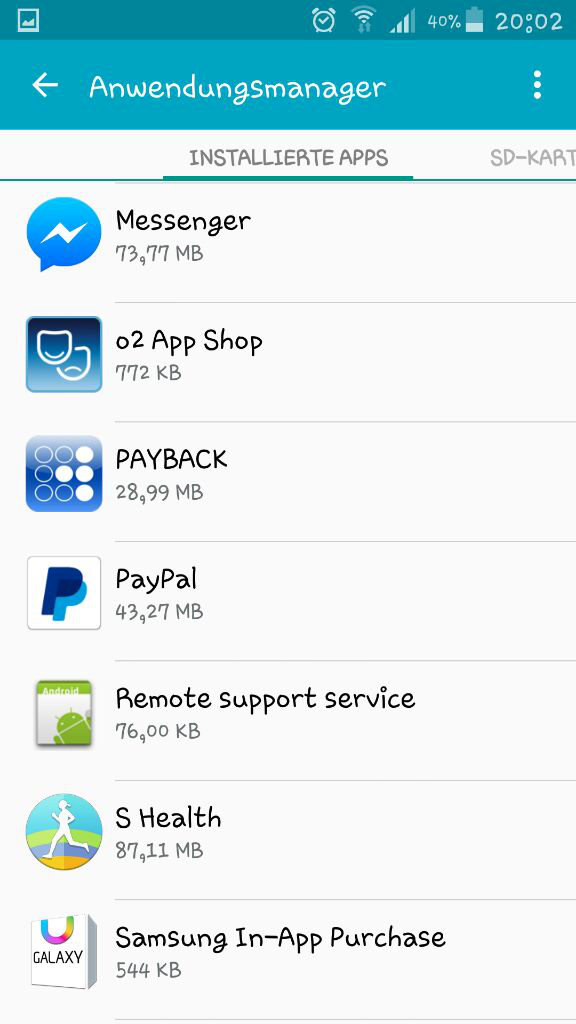Go back from Anwendungsmanager
The width and height of the screenshot is (576, 1024).
pyautogui.click(x=45, y=86)
